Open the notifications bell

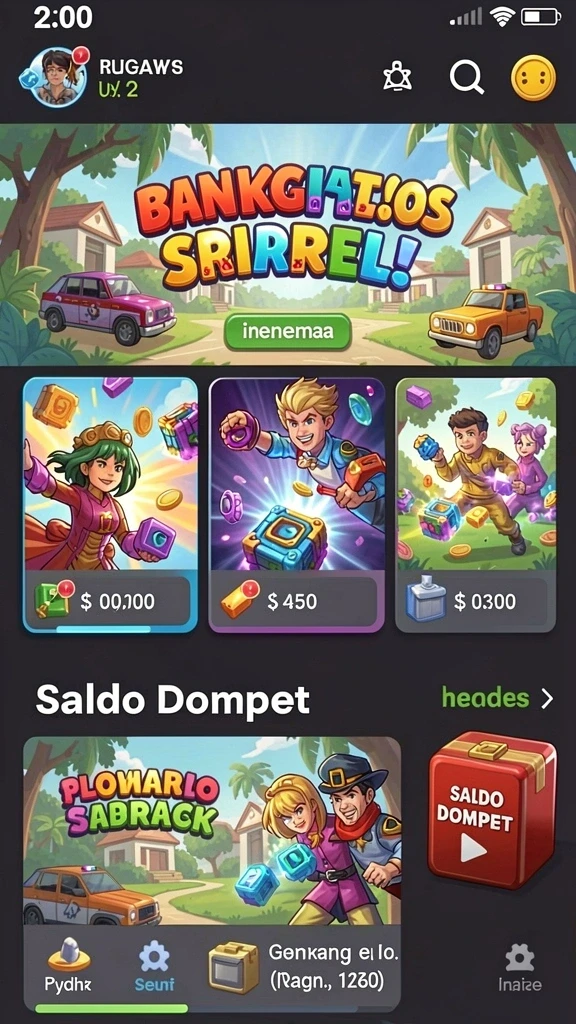click(398, 79)
